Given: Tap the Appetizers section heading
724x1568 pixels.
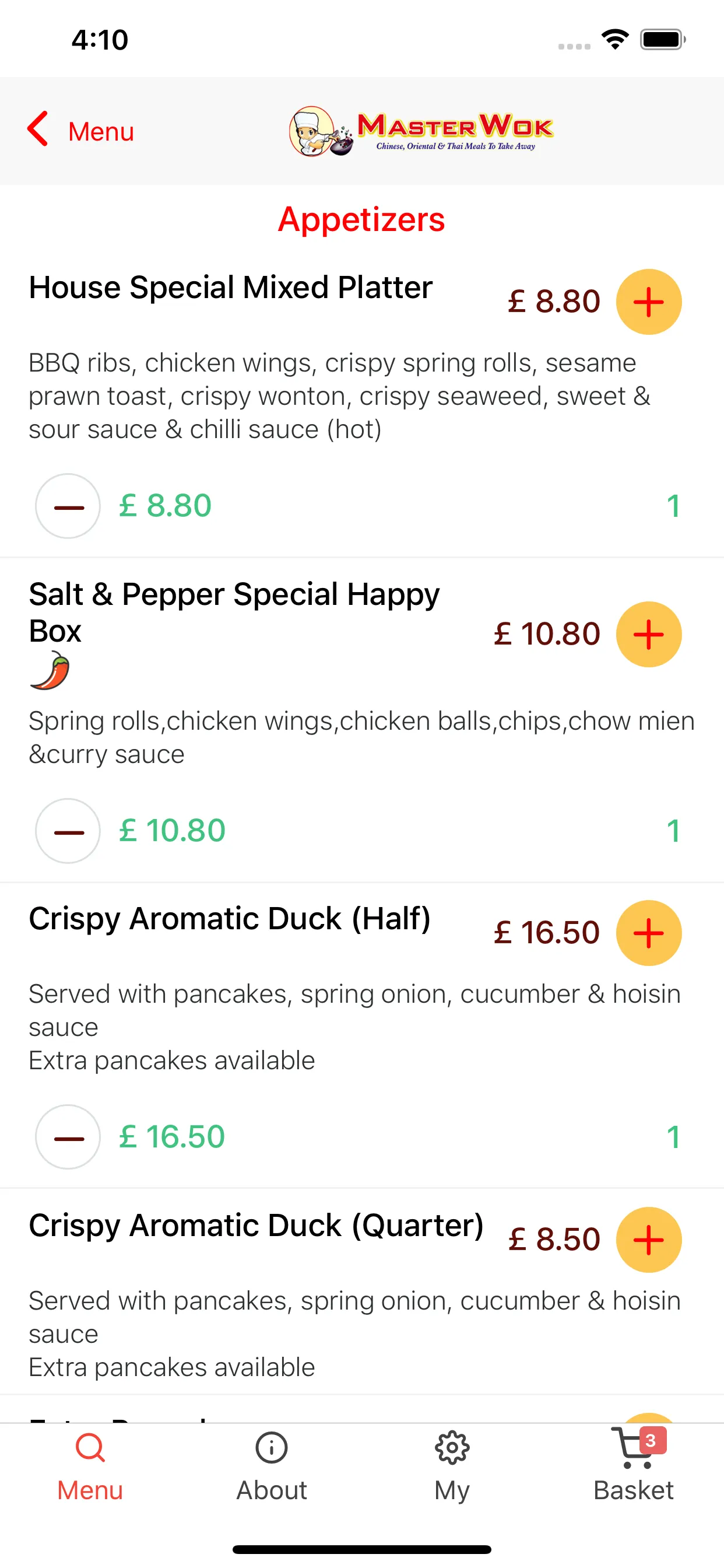Looking at the screenshot, I should [x=361, y=220].
